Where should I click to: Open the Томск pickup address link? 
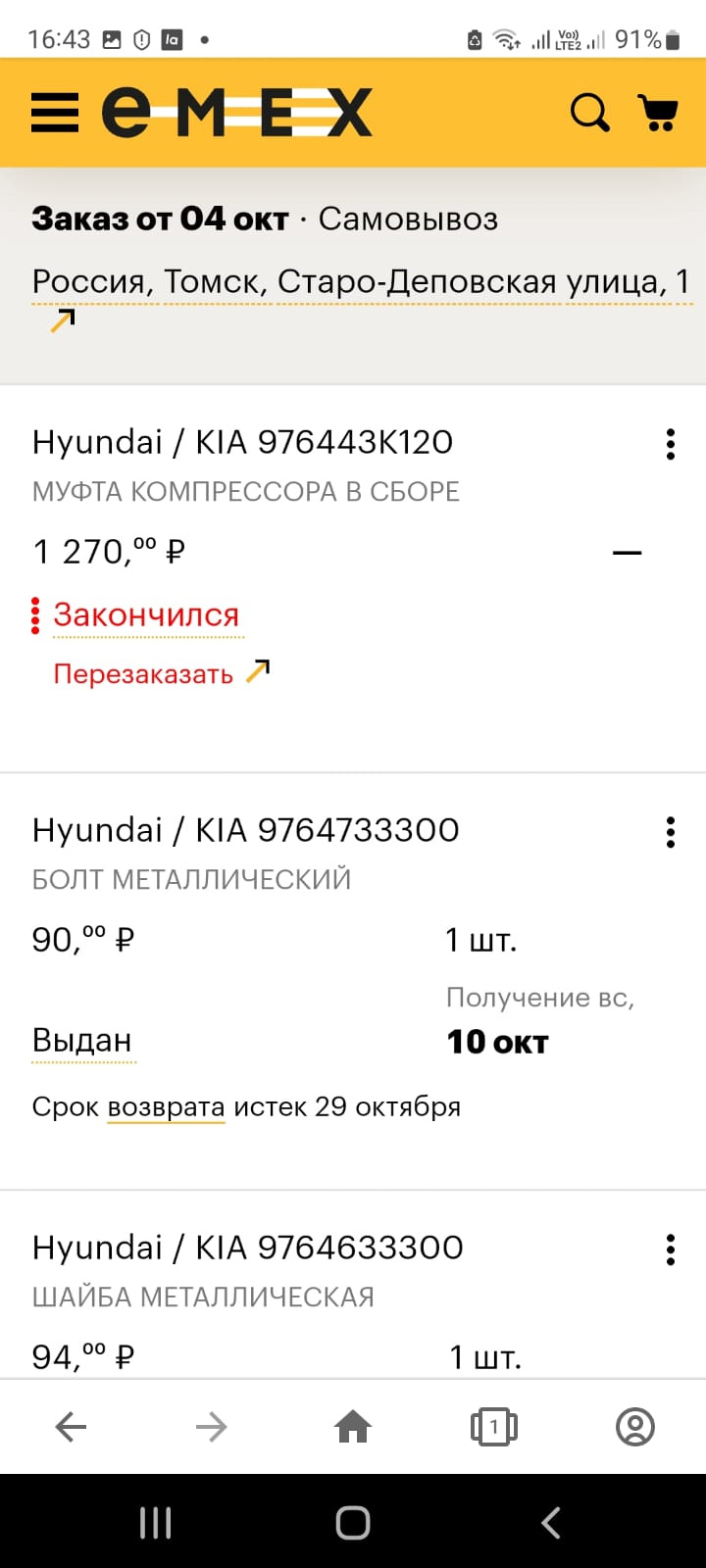tap(360, 282)
